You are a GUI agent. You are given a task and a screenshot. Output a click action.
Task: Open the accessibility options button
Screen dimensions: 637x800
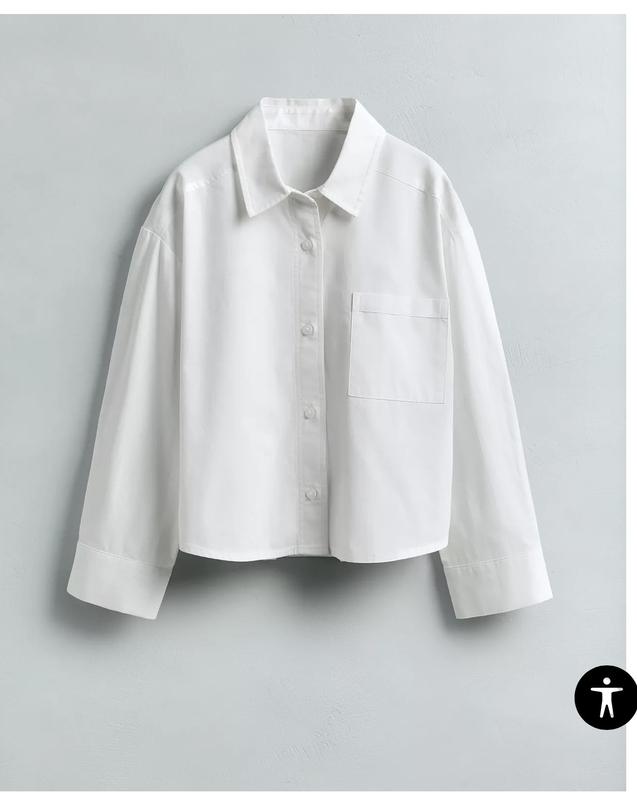point(605,696)
